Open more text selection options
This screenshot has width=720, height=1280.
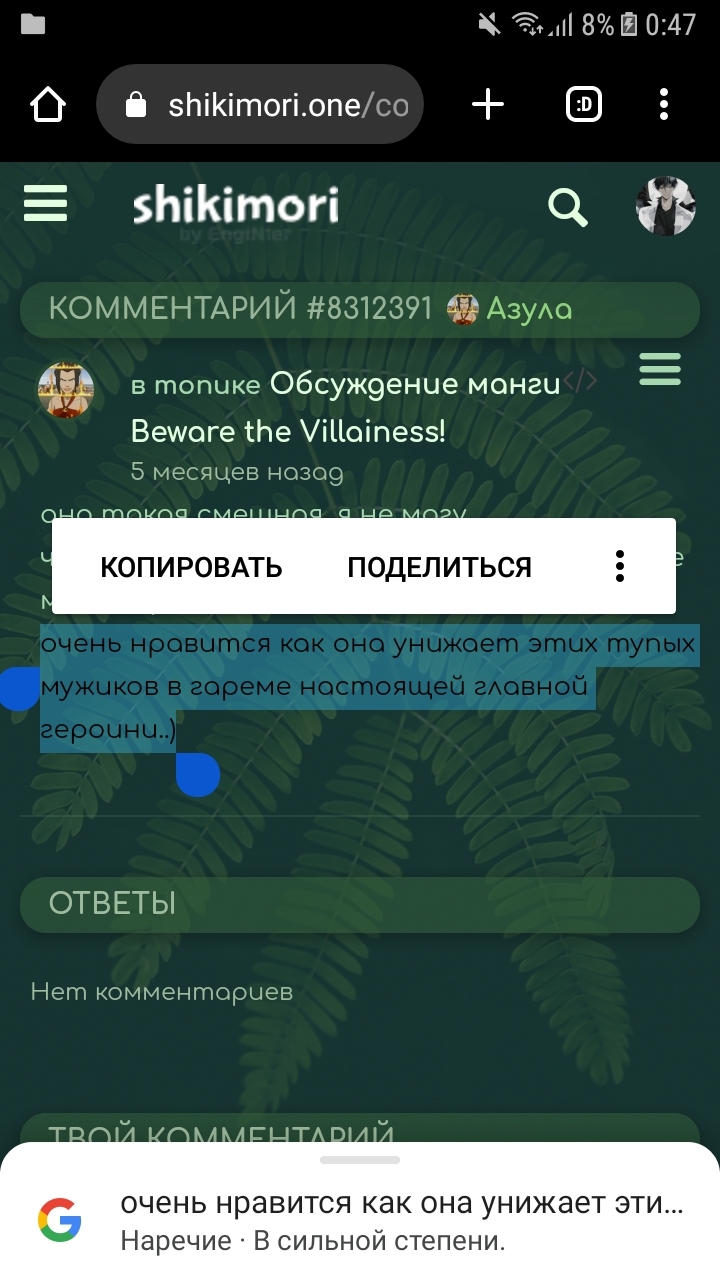pos(620,566)
